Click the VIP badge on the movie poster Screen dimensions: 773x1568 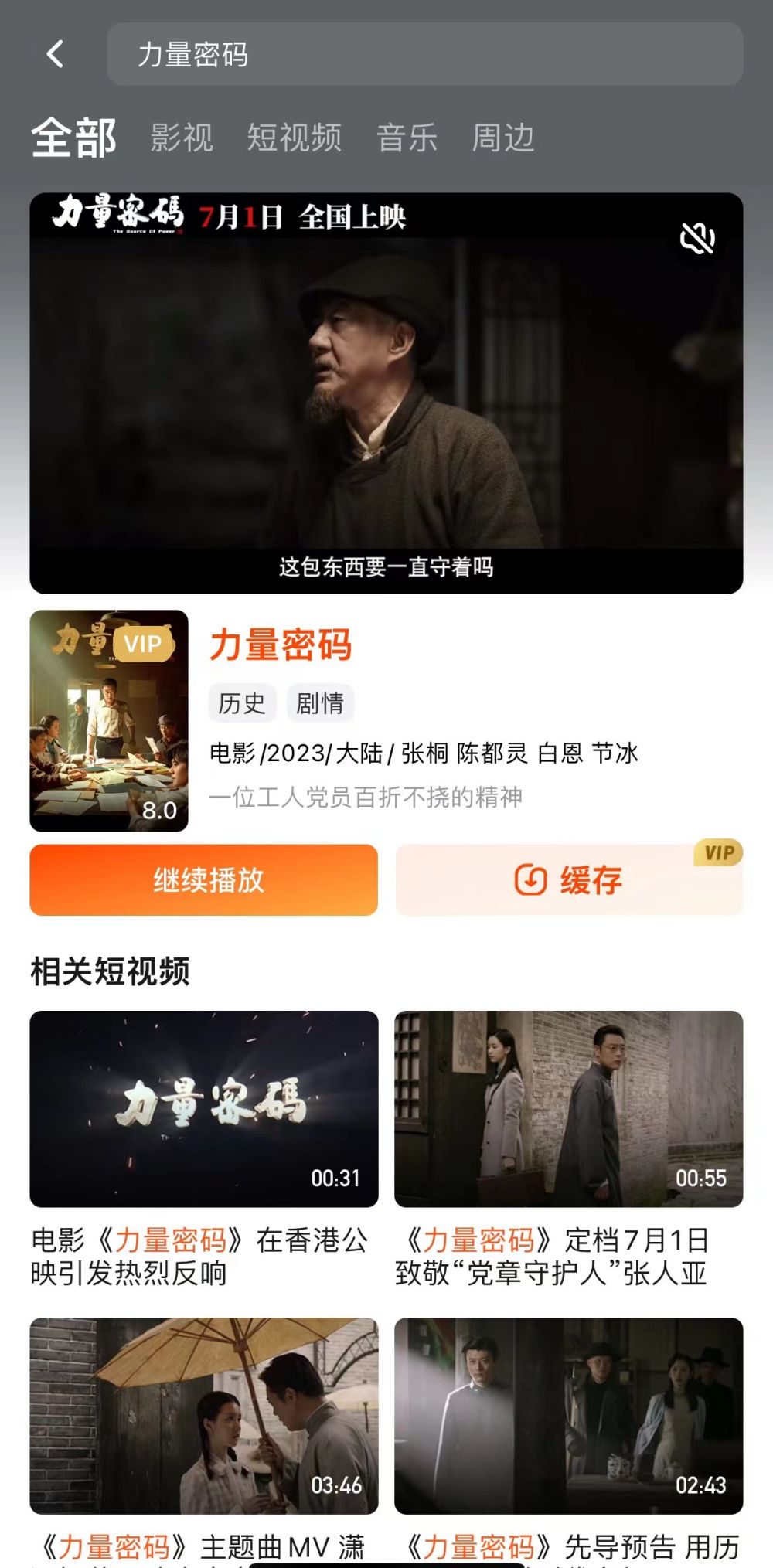point(143,644)
